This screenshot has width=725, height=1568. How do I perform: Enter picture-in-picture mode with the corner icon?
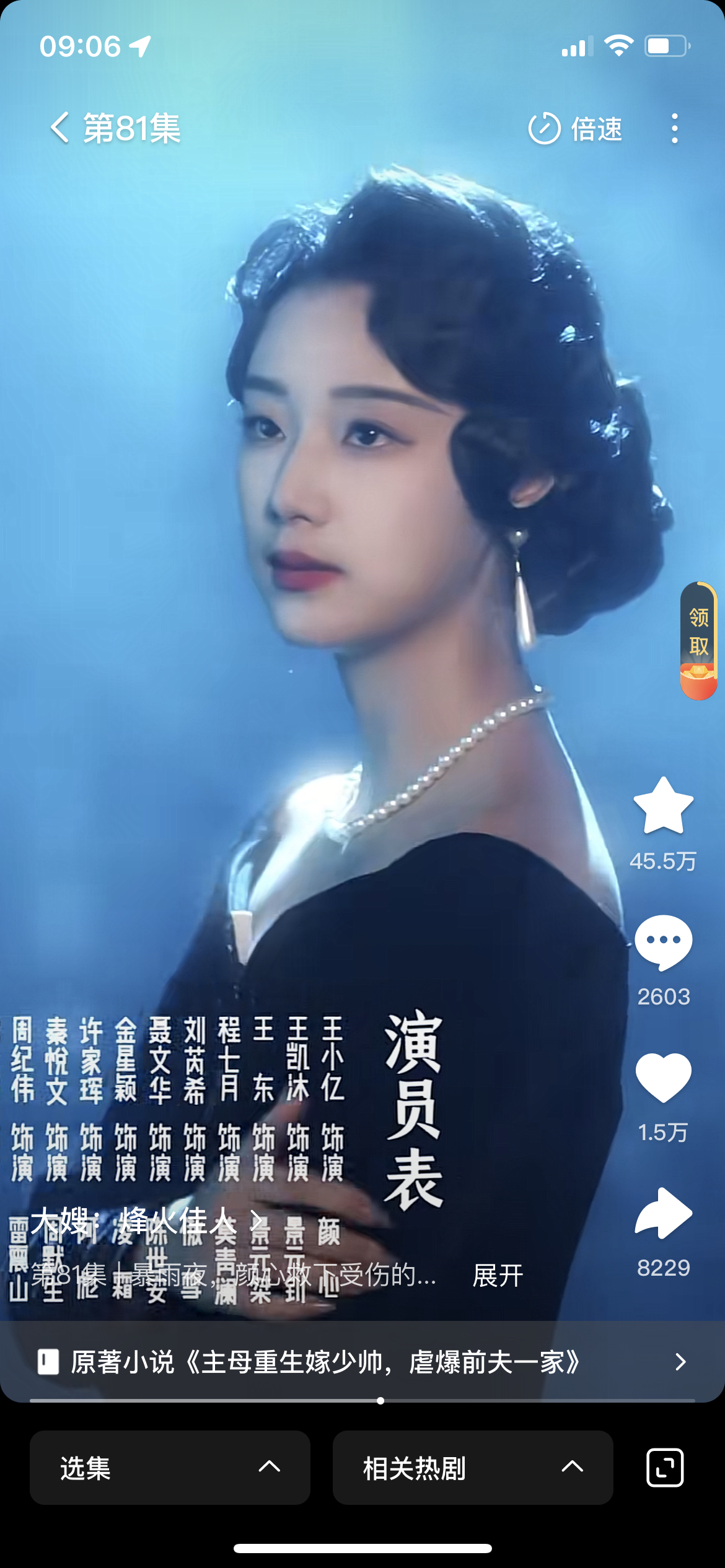[x=665, y=1466]
